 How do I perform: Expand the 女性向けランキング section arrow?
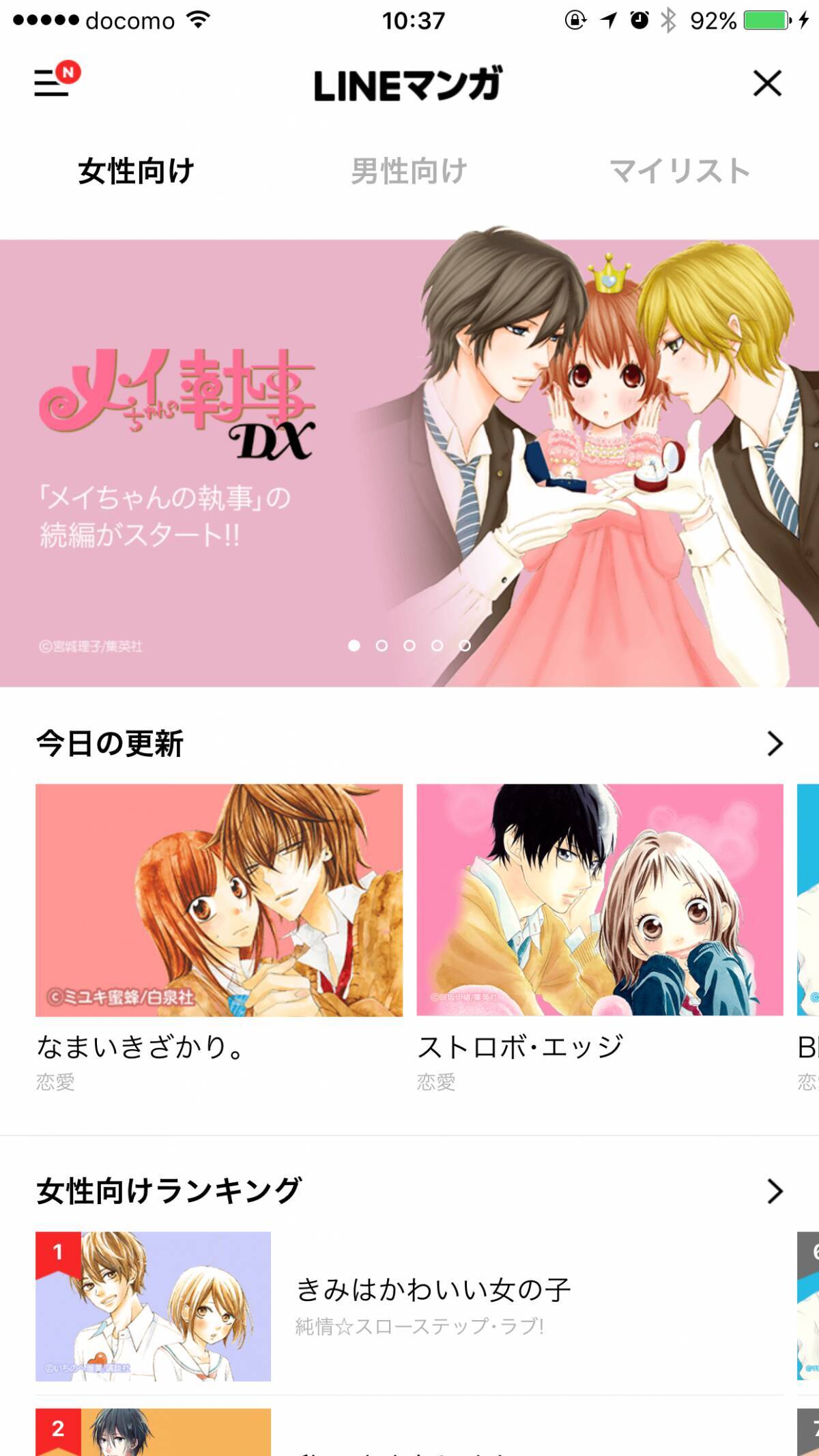click(x=775, y=1191)
